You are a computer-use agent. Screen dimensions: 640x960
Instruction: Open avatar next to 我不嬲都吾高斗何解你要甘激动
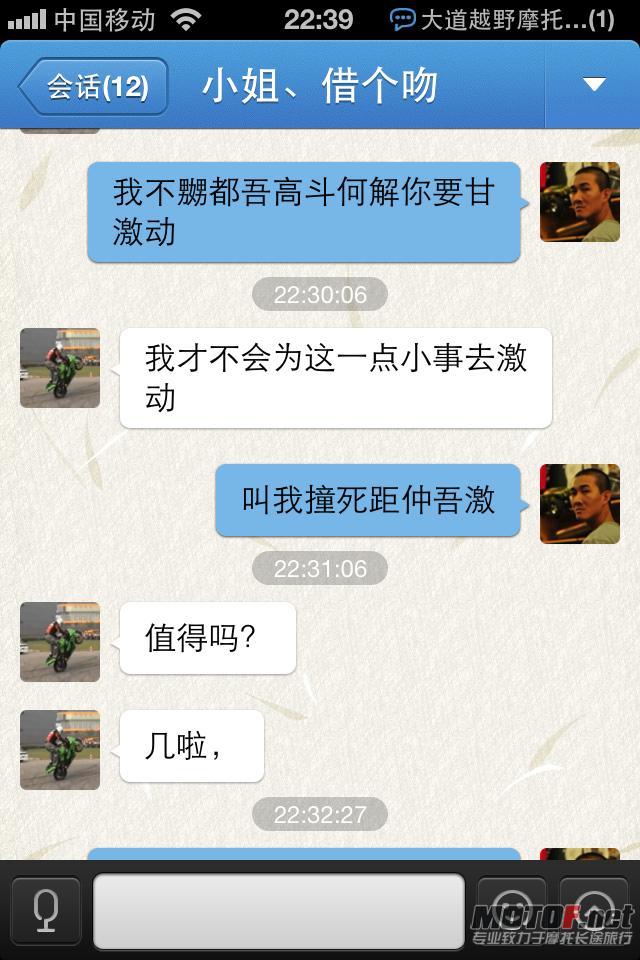[579, 202]
